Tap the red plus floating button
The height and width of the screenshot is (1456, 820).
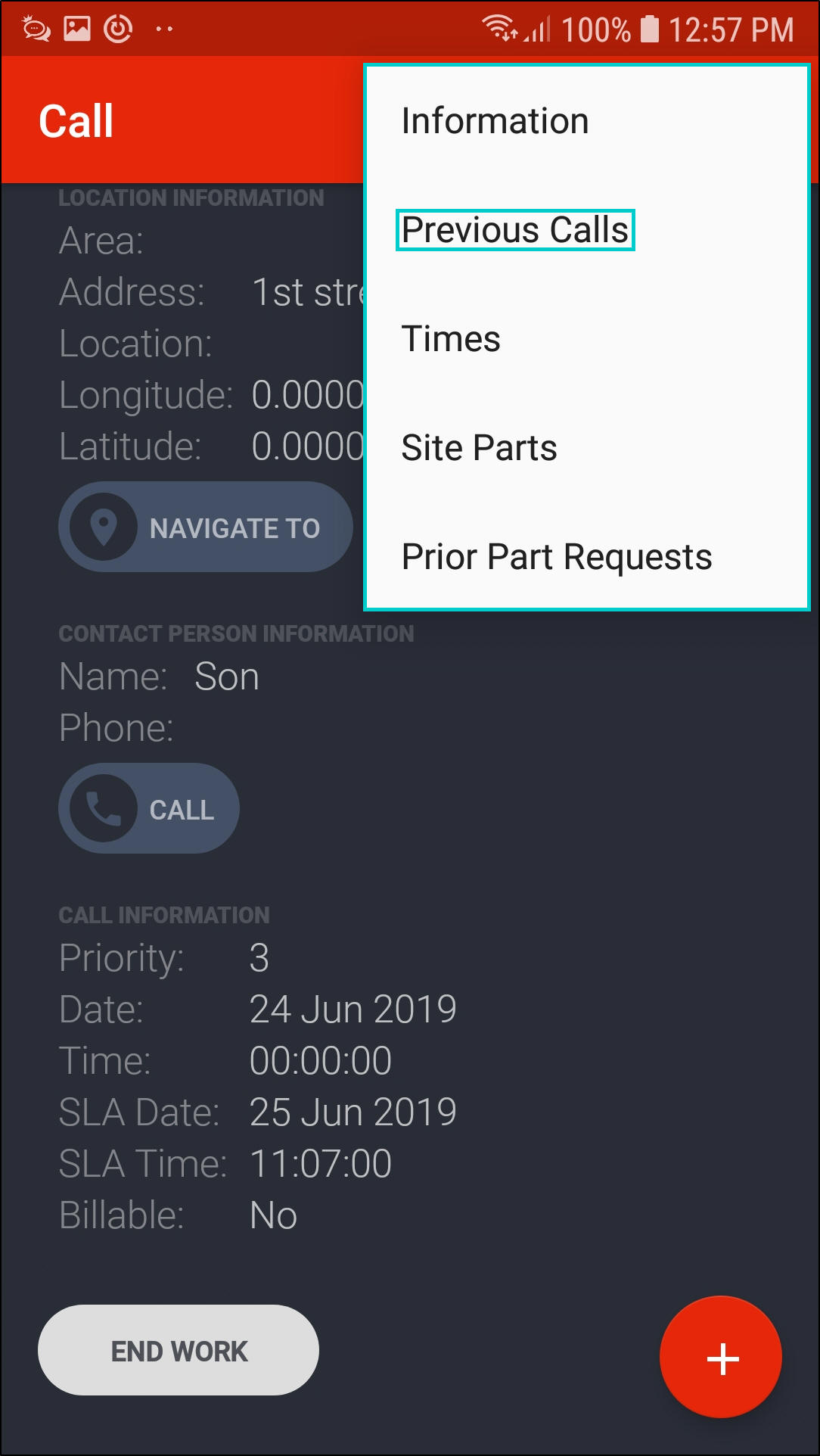(721, 1358)
